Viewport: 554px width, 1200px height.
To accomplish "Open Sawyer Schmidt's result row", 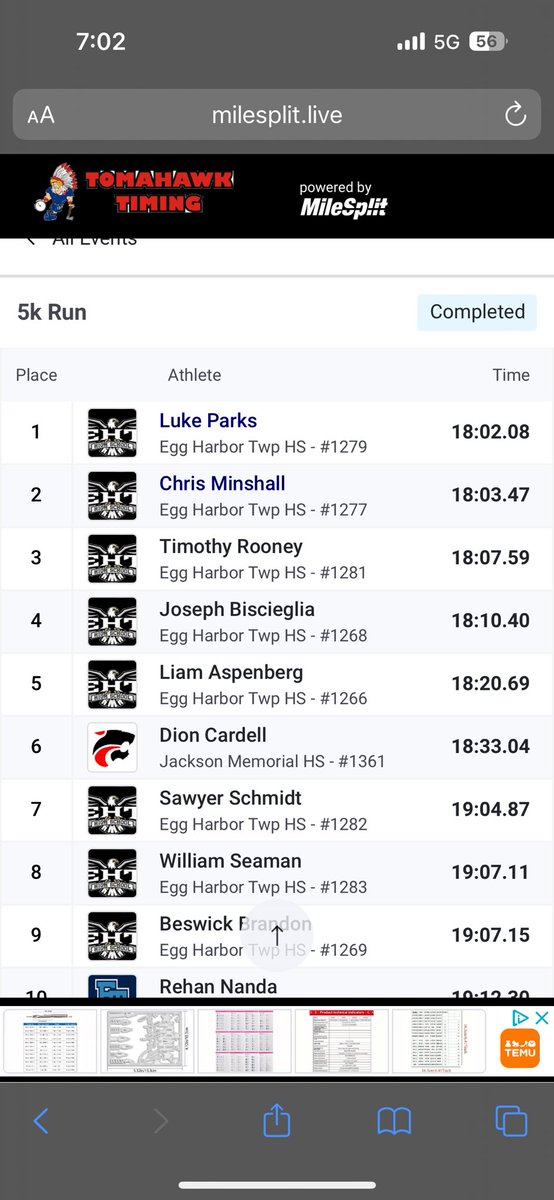I will 277,810.
